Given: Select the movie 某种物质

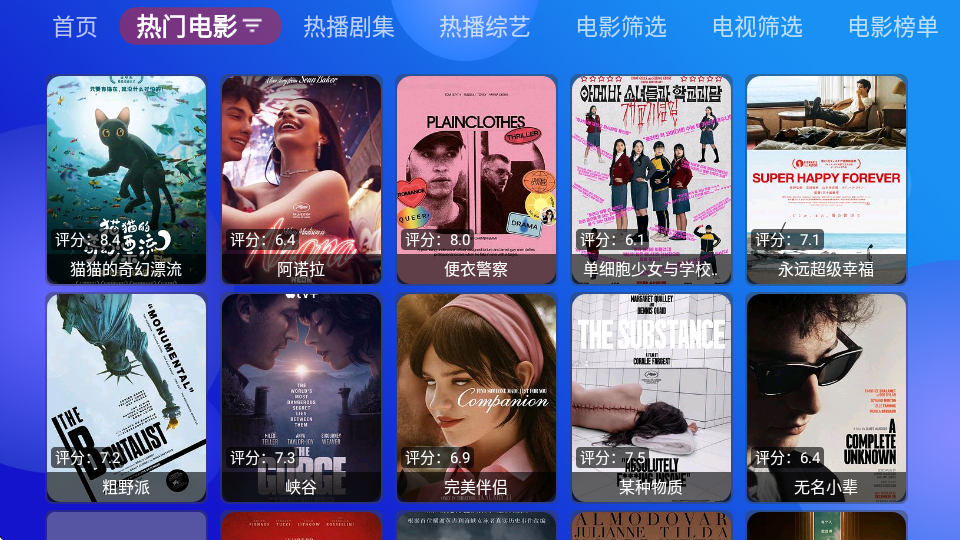Looking at the screenshot, I should pos(651,398).
